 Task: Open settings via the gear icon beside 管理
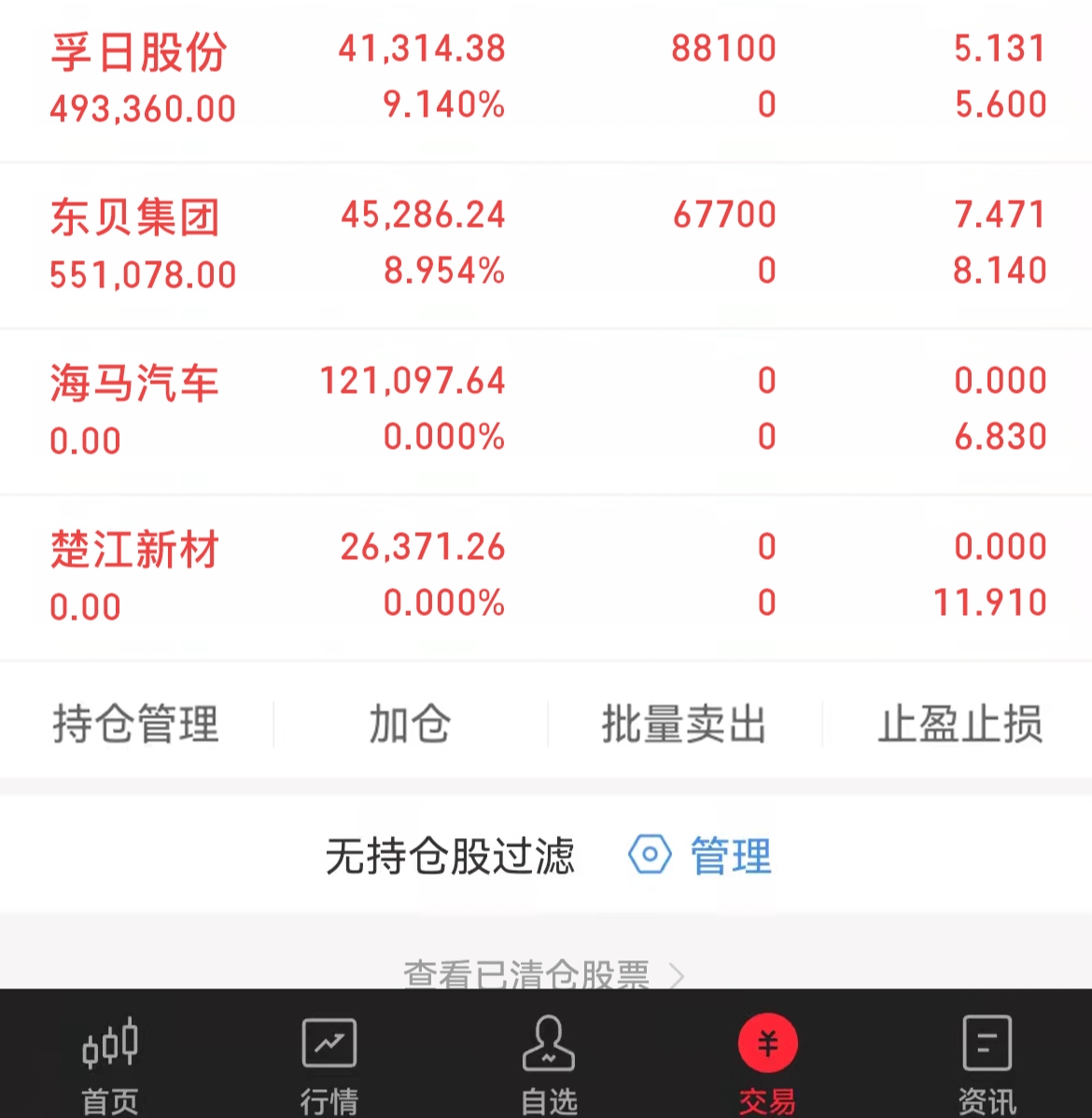click(649, 854)
